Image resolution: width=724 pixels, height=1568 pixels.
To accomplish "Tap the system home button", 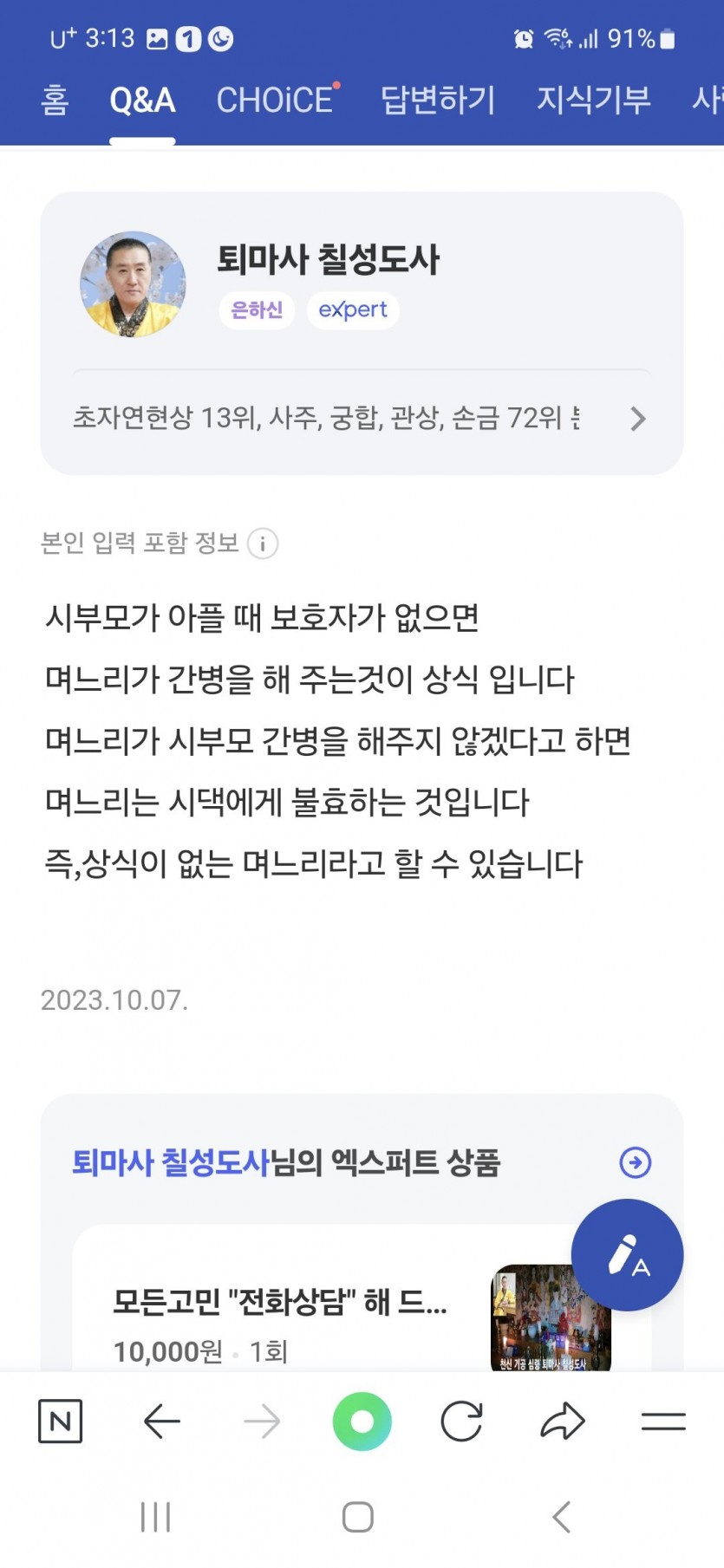I will click(x=358, y=1517).
